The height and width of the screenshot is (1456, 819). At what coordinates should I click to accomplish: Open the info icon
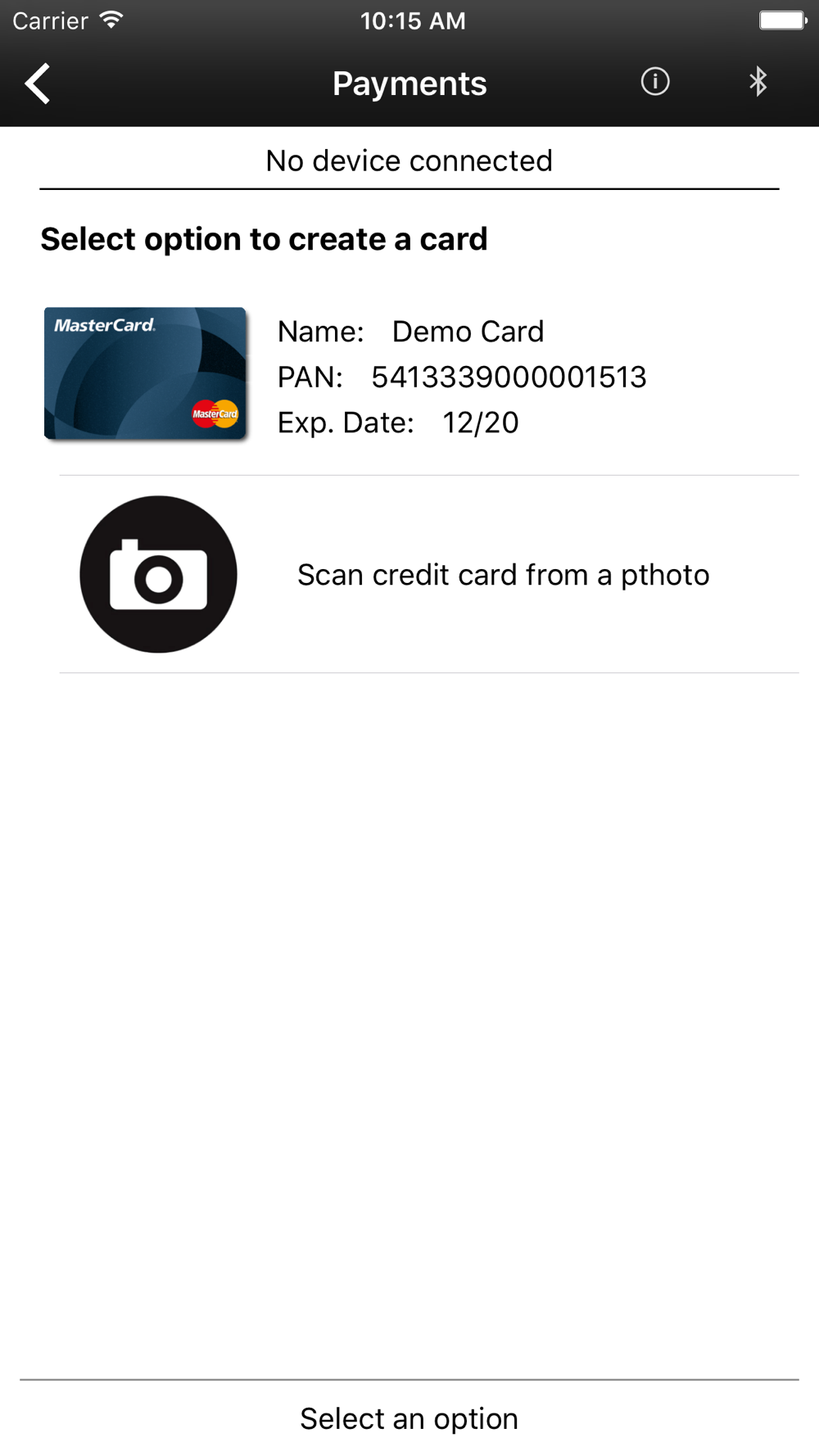pyautogui.click(x=655, y=82)
